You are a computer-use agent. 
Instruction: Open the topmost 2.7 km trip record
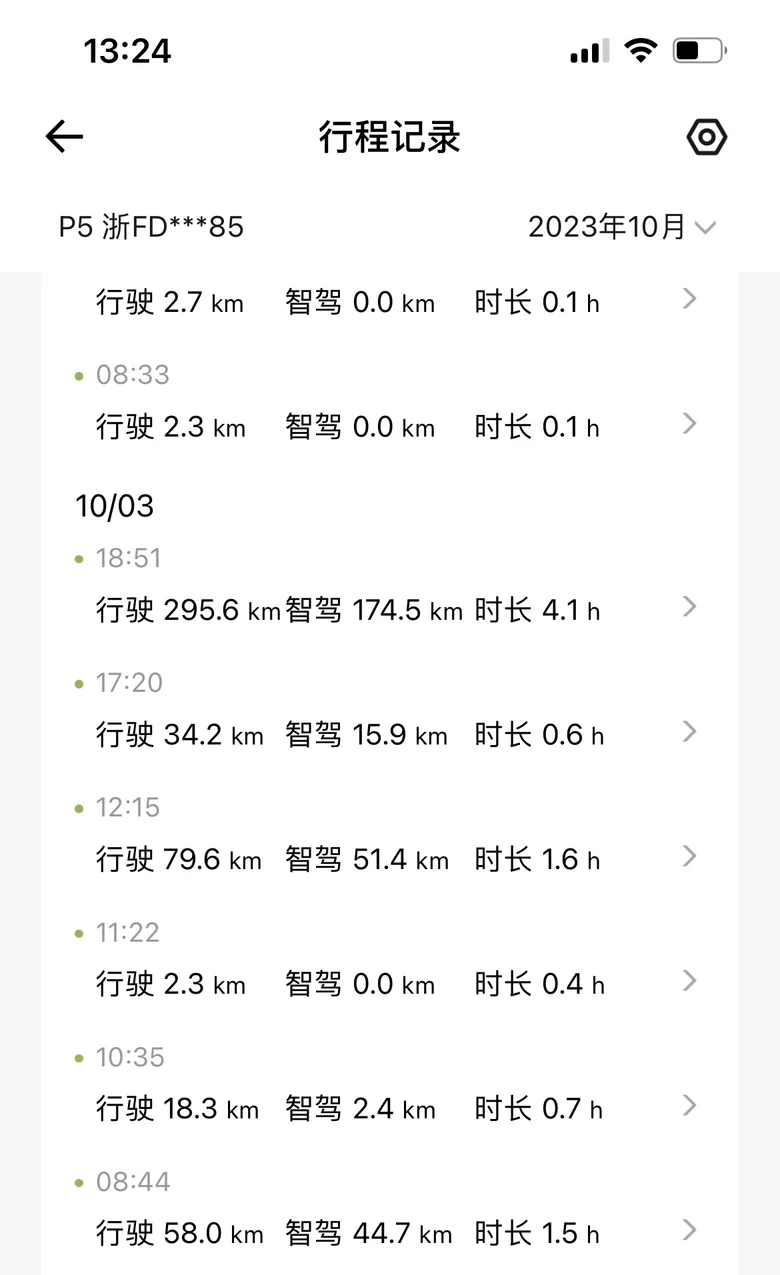pyautogui.click(x=390, y=301)
